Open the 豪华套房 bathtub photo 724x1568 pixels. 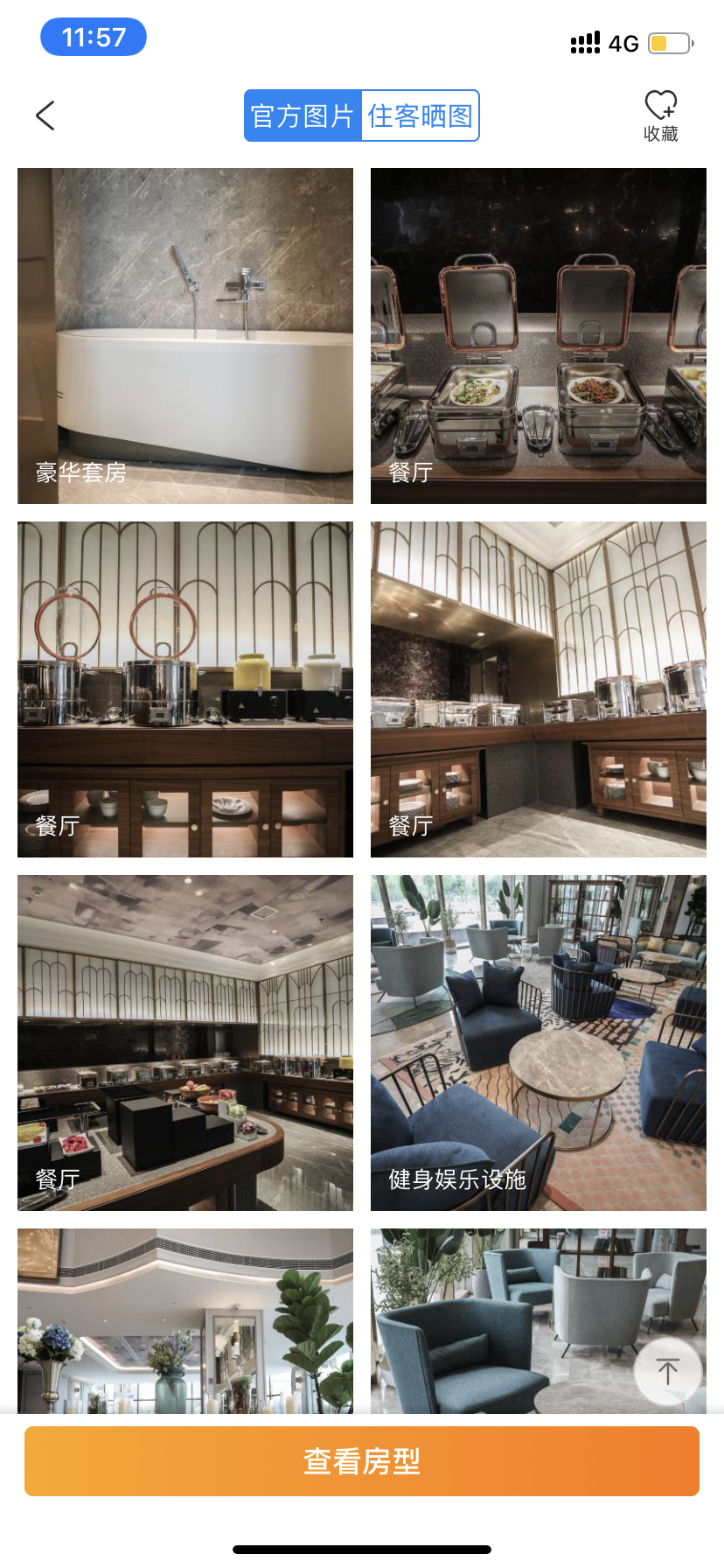click(x=185, y=336)
